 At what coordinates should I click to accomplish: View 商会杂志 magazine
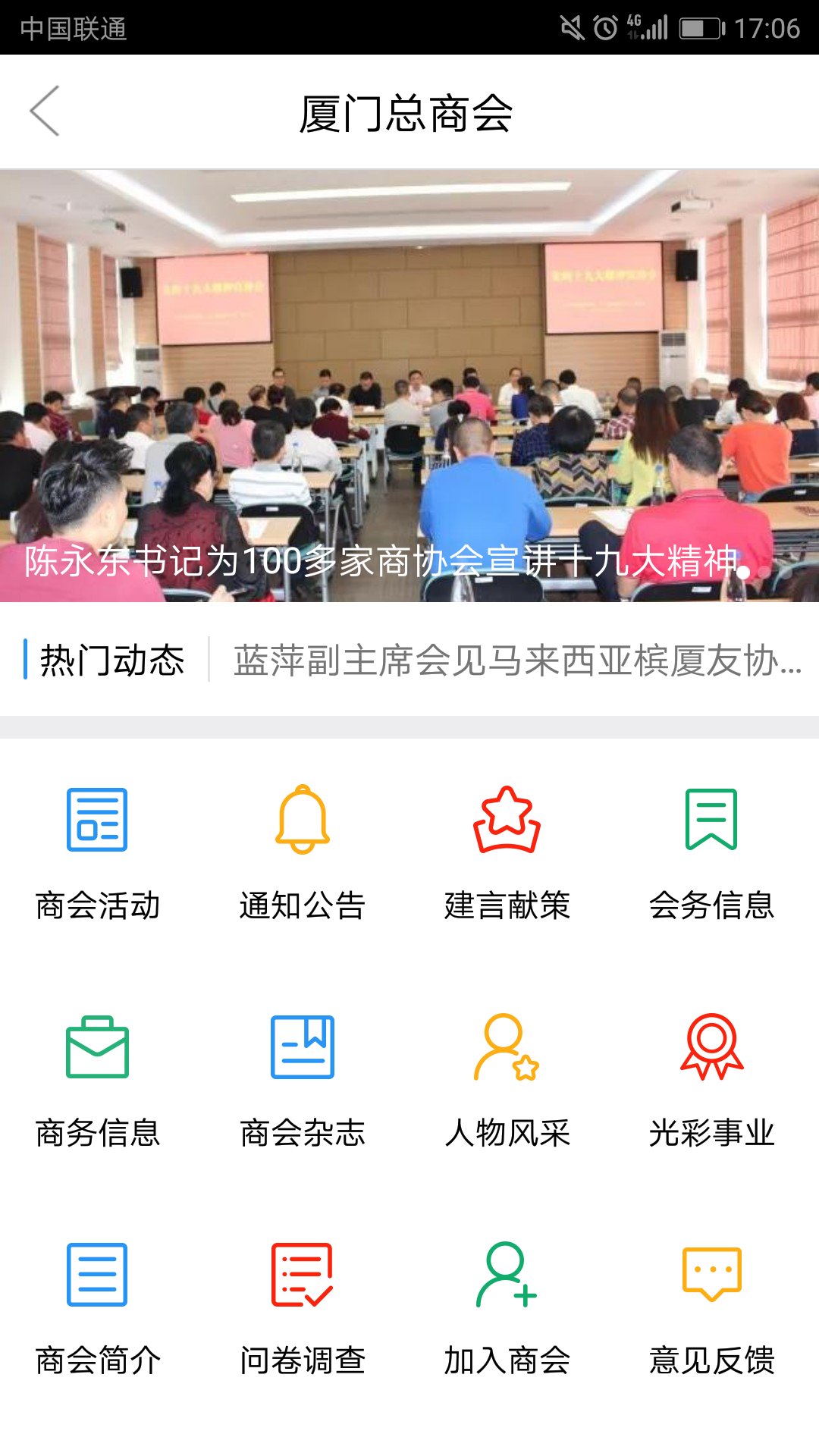[303, 1081]
